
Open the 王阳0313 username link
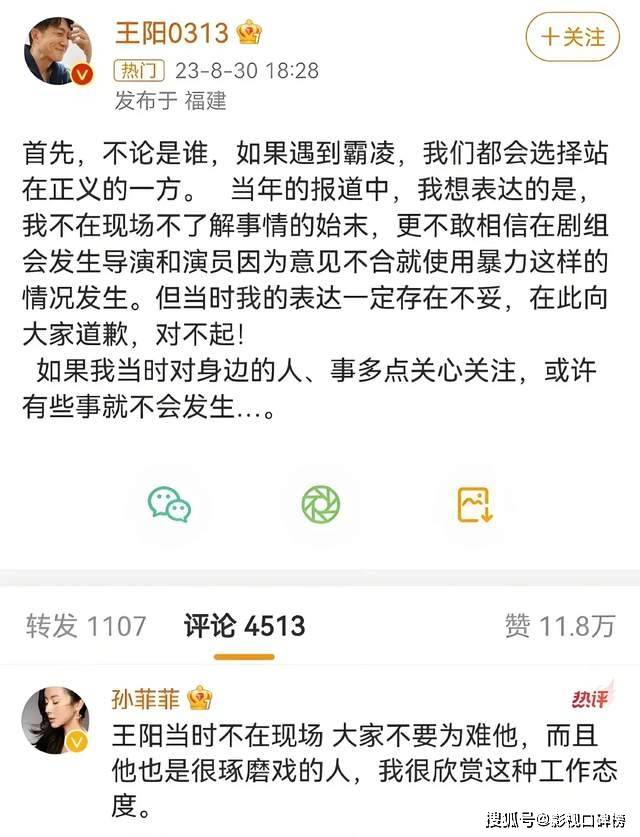172,32
